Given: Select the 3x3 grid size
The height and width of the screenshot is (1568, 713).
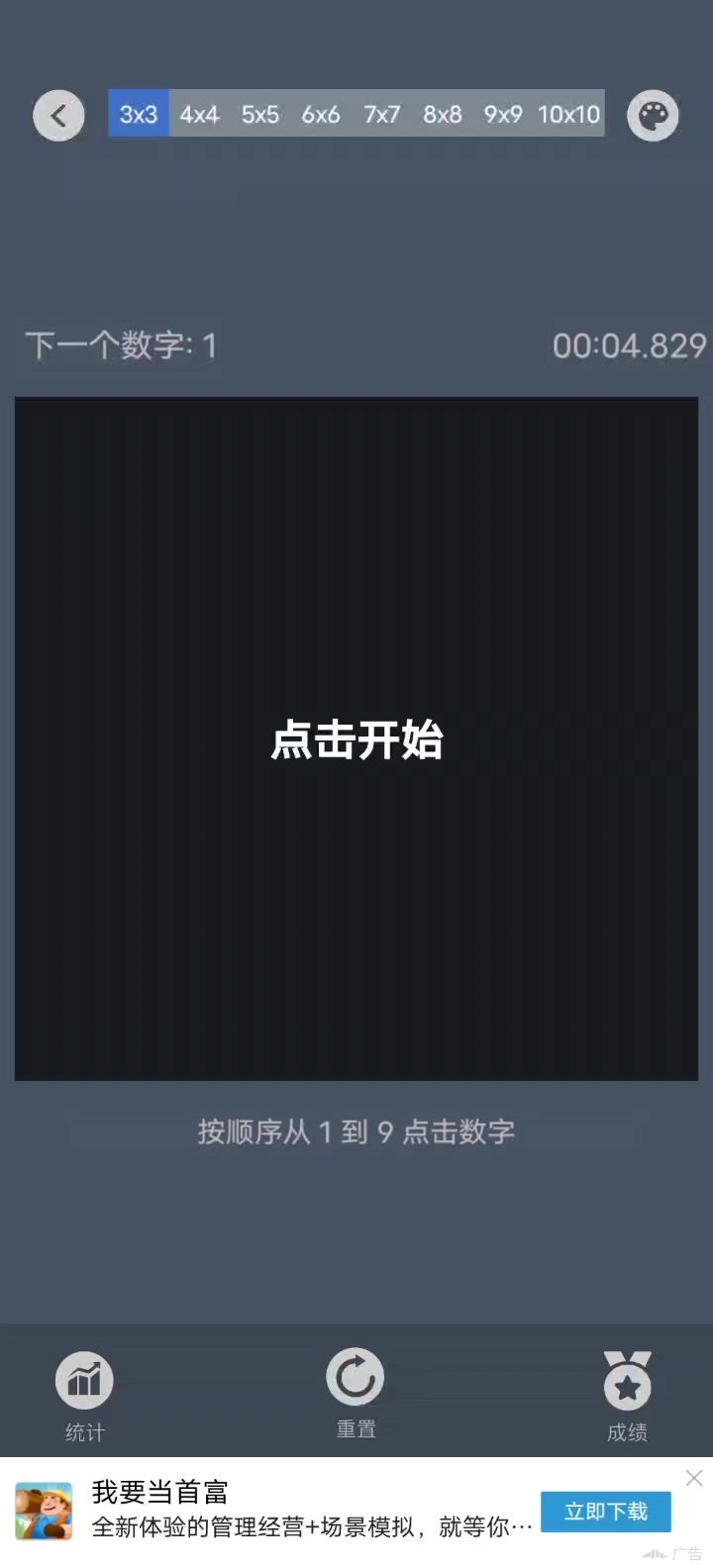Looking at the screenshot, I should click(x=139, y=114).
